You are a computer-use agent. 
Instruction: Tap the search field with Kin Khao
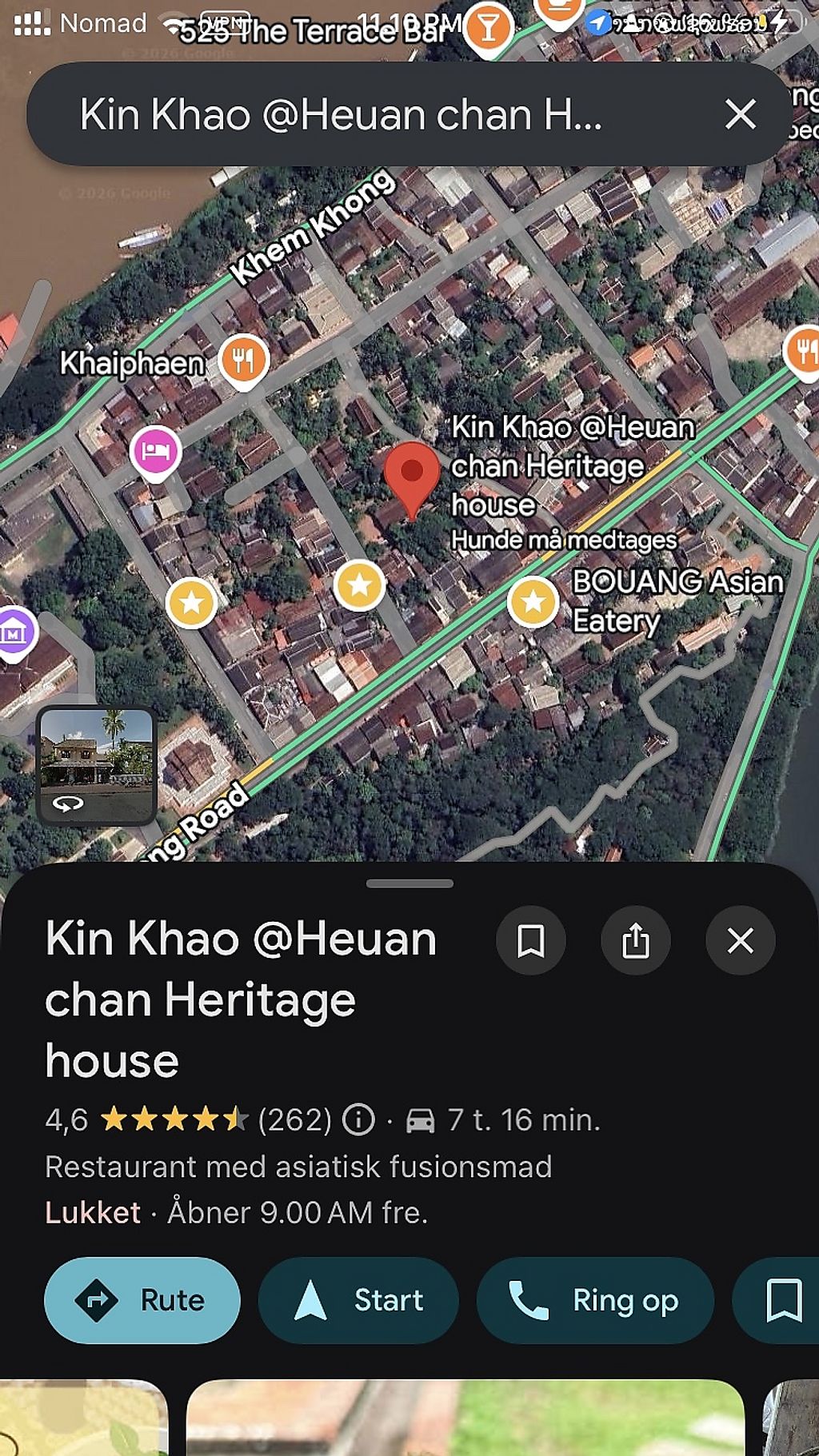click(360, 114)
